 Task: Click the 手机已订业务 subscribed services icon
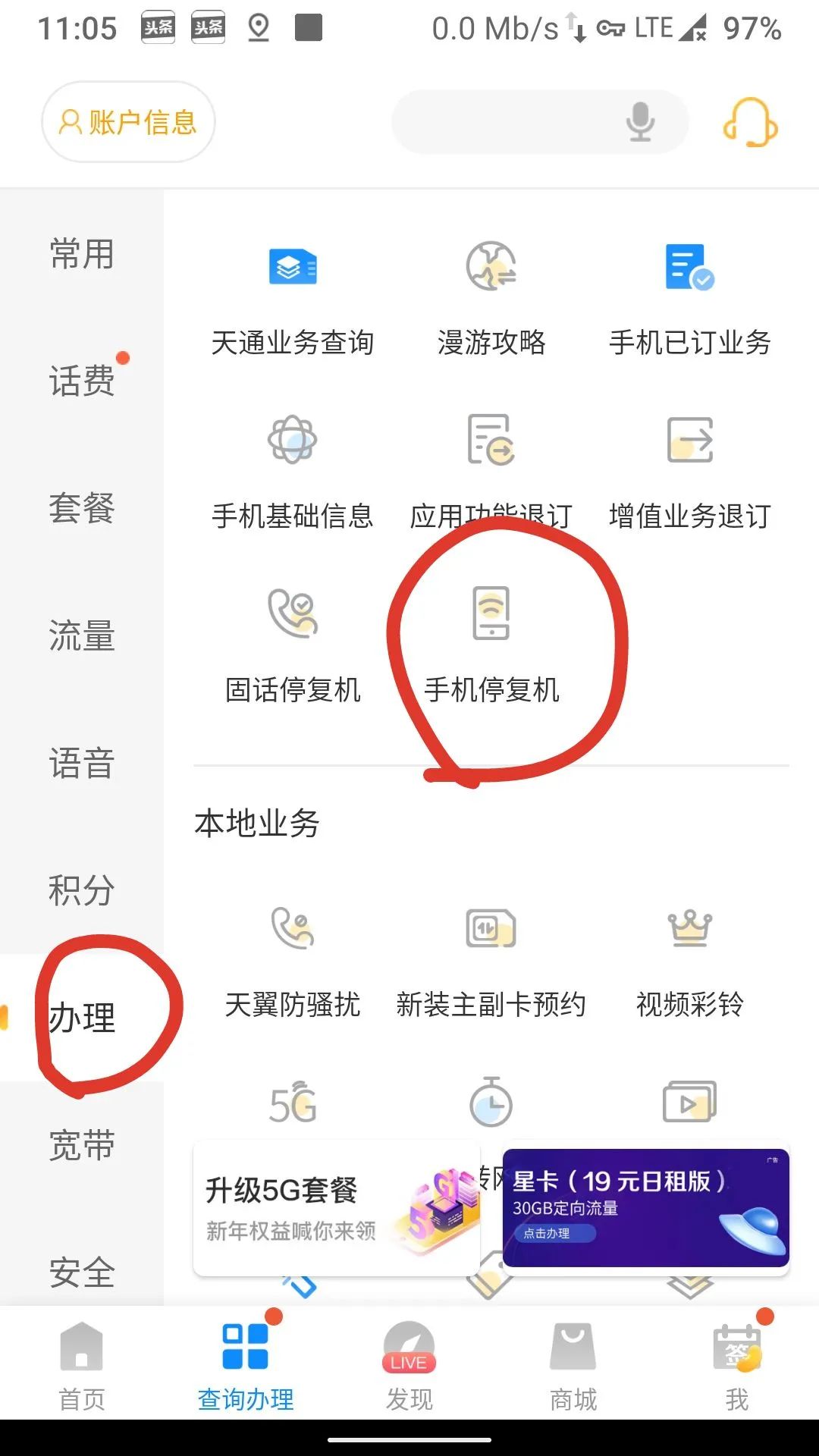pyautogui.click(x=689, y=296)
